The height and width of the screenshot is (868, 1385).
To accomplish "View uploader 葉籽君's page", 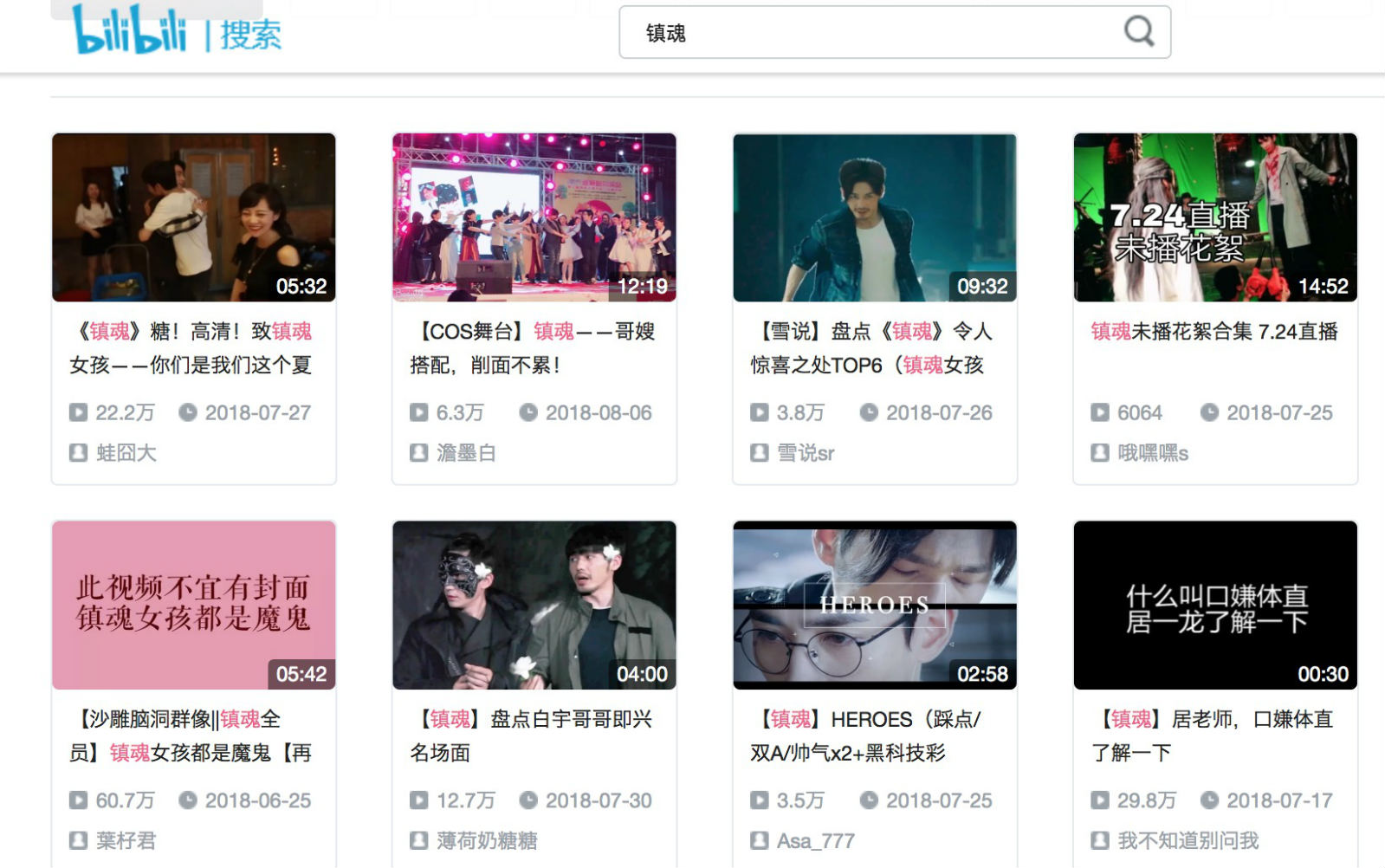I will click(x=126, y=840).
